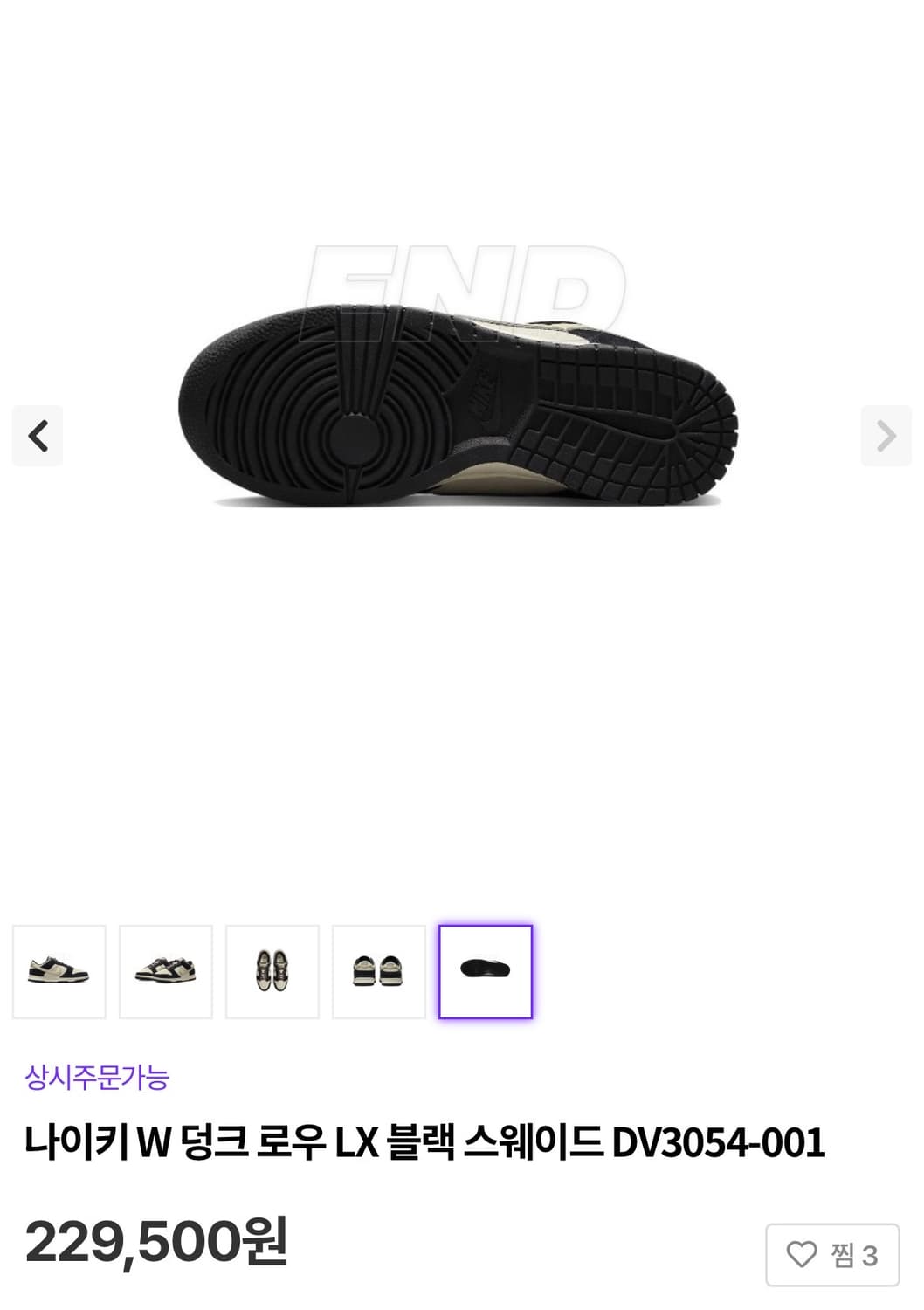Click the main sole image to enlarge it
Image resolution: width=924 pixels, height=1310 pixels.
point(462,402)
